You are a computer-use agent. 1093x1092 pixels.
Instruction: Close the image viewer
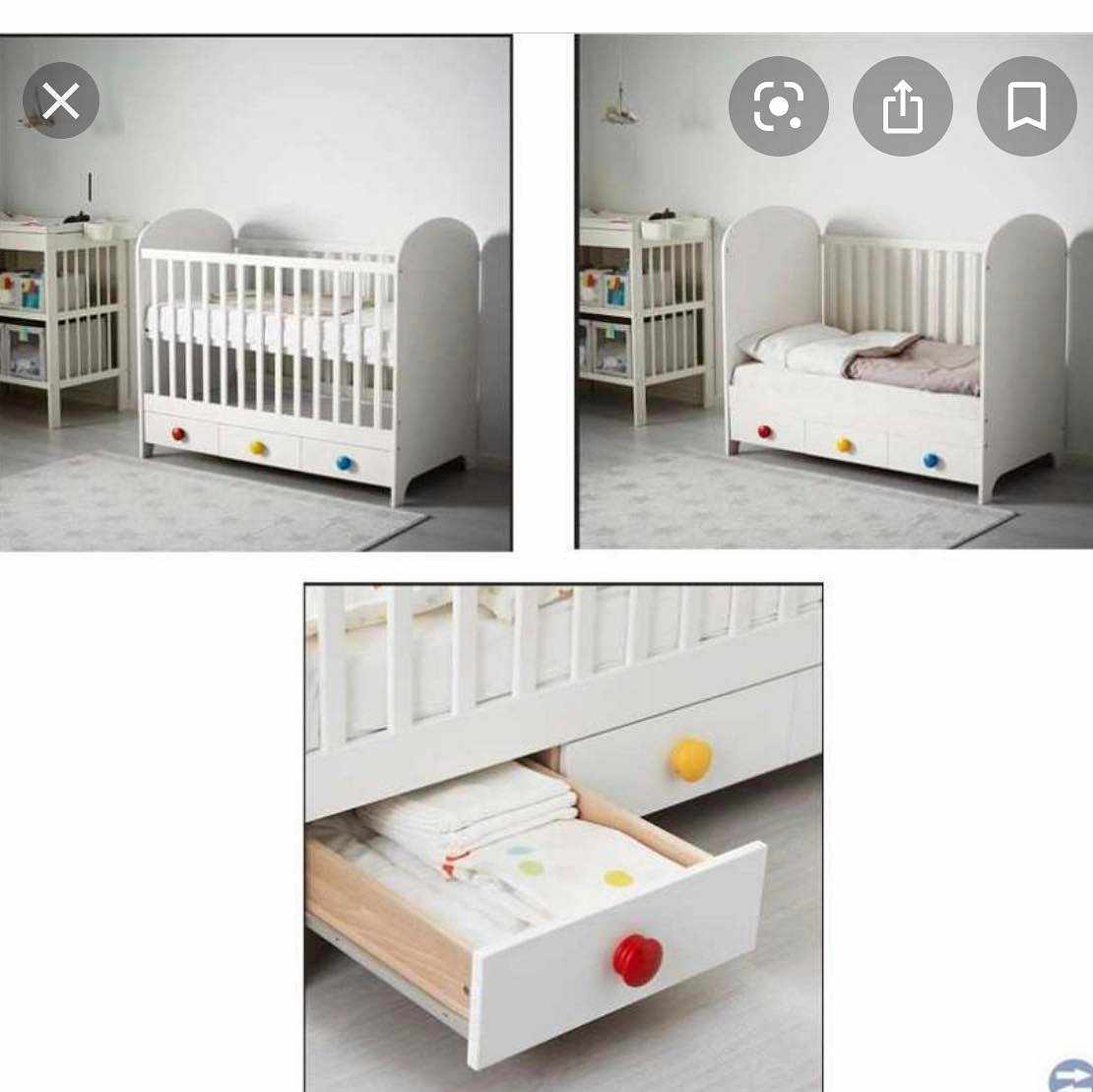click(x=61, y=100)
